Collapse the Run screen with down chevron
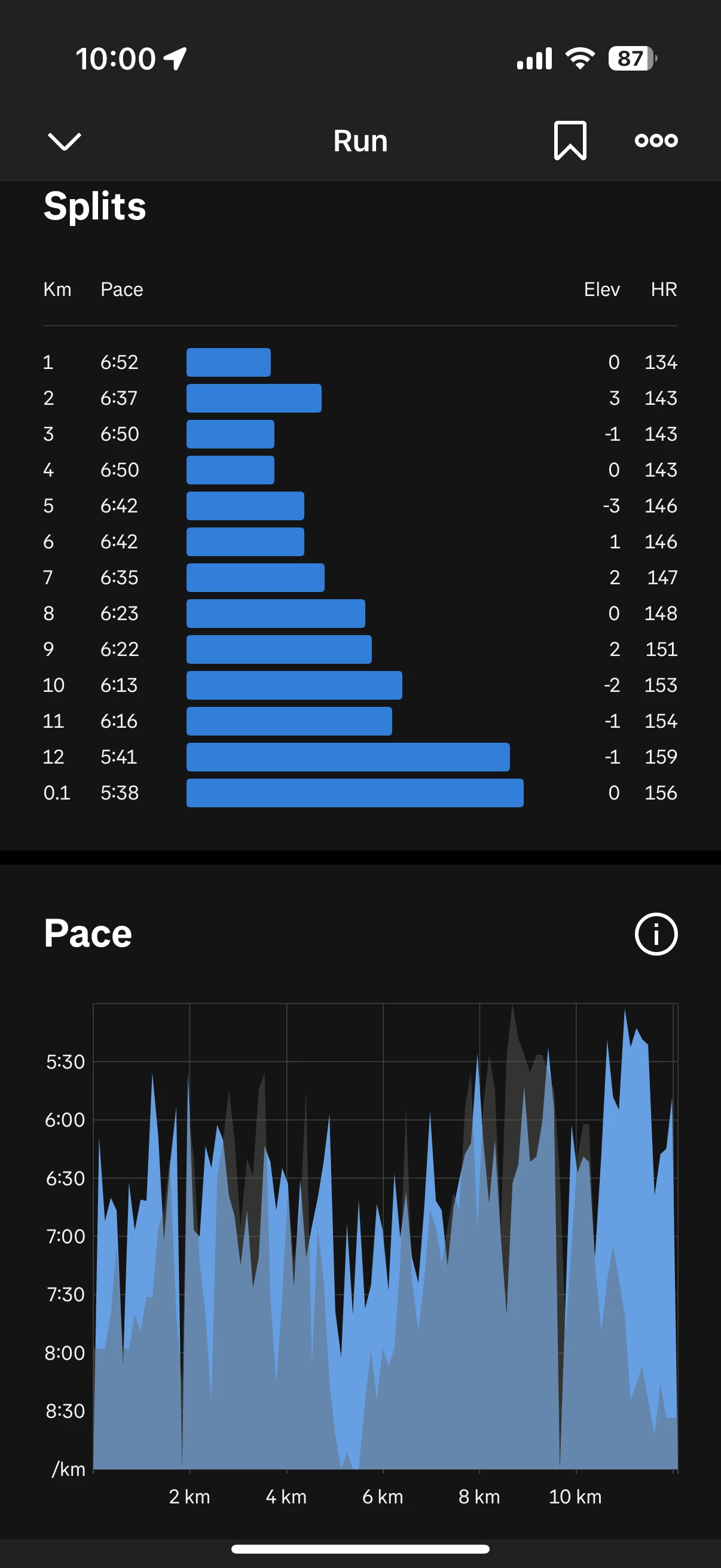 click(x=64, y=141)
